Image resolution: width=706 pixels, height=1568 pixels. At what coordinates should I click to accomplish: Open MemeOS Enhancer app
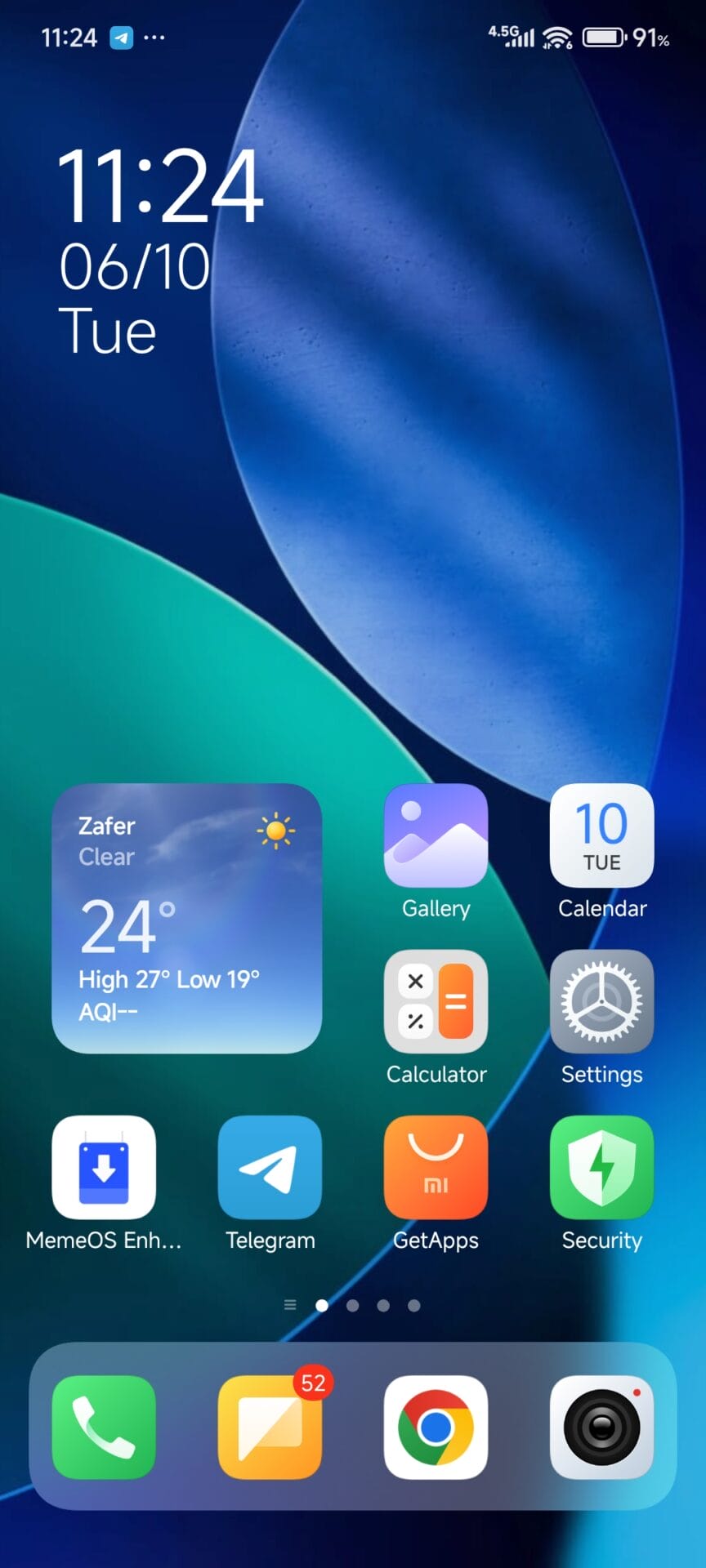point(104,1167)
